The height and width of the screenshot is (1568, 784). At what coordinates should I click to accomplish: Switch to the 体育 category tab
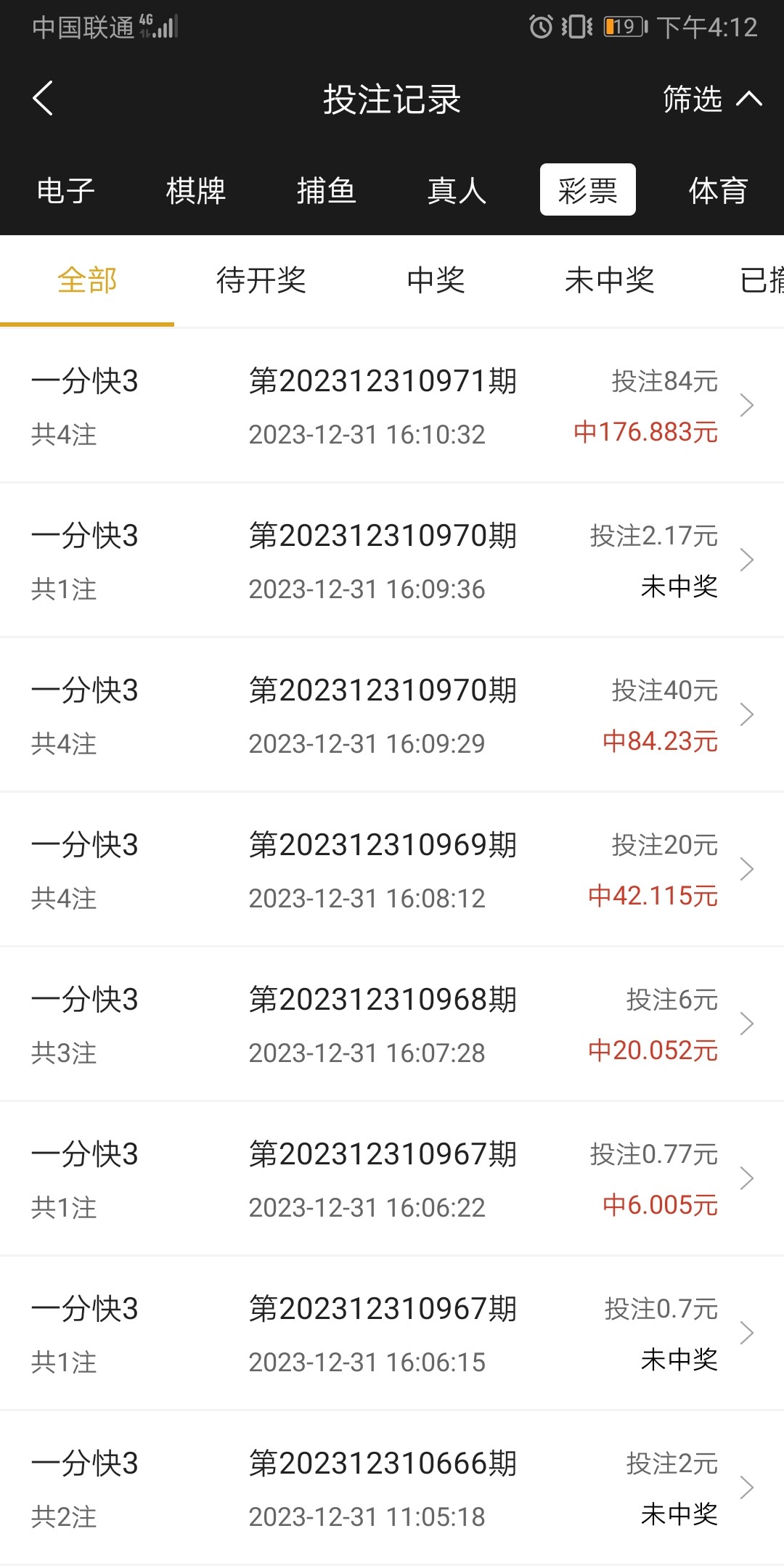[x=717, y=189]
